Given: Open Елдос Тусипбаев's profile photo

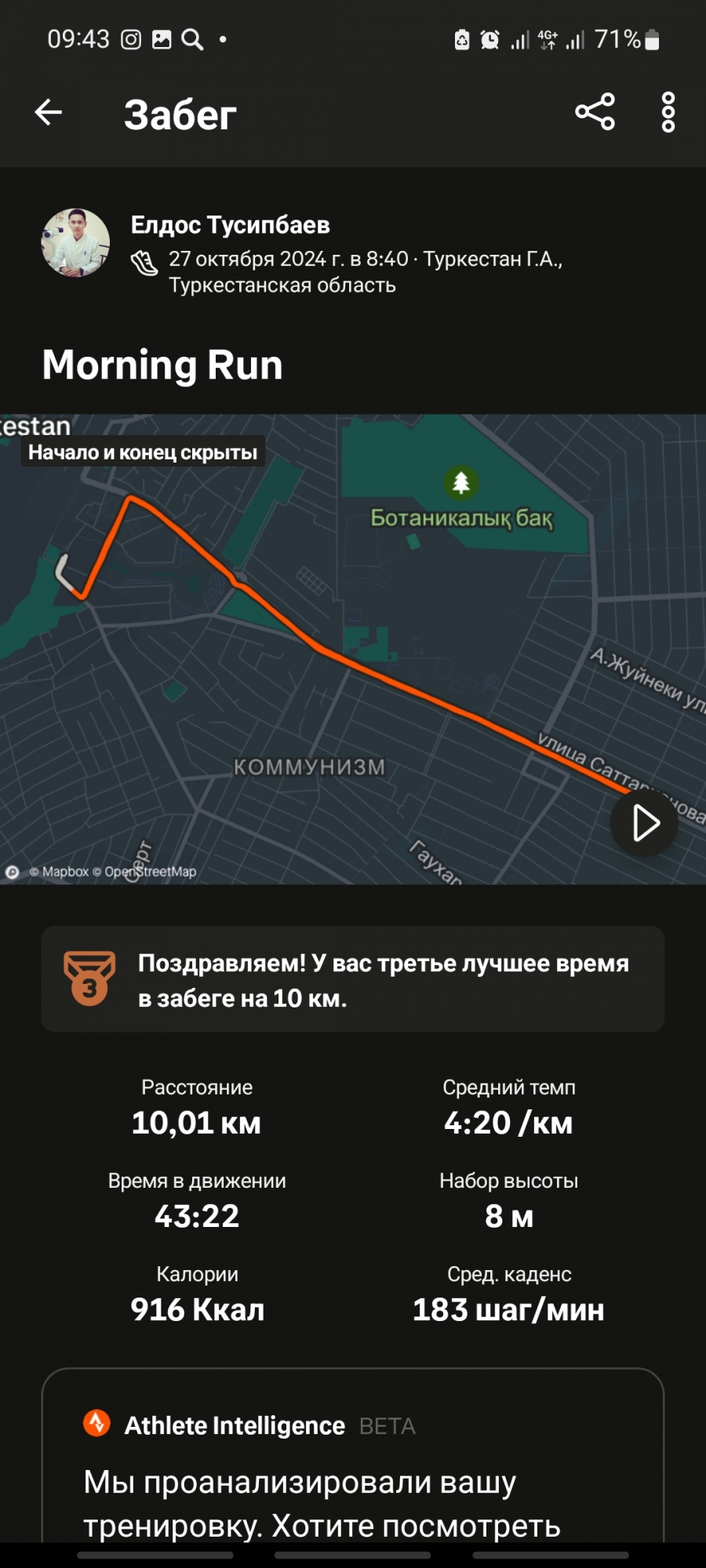Looking at the screenshot, I should 75,243.
